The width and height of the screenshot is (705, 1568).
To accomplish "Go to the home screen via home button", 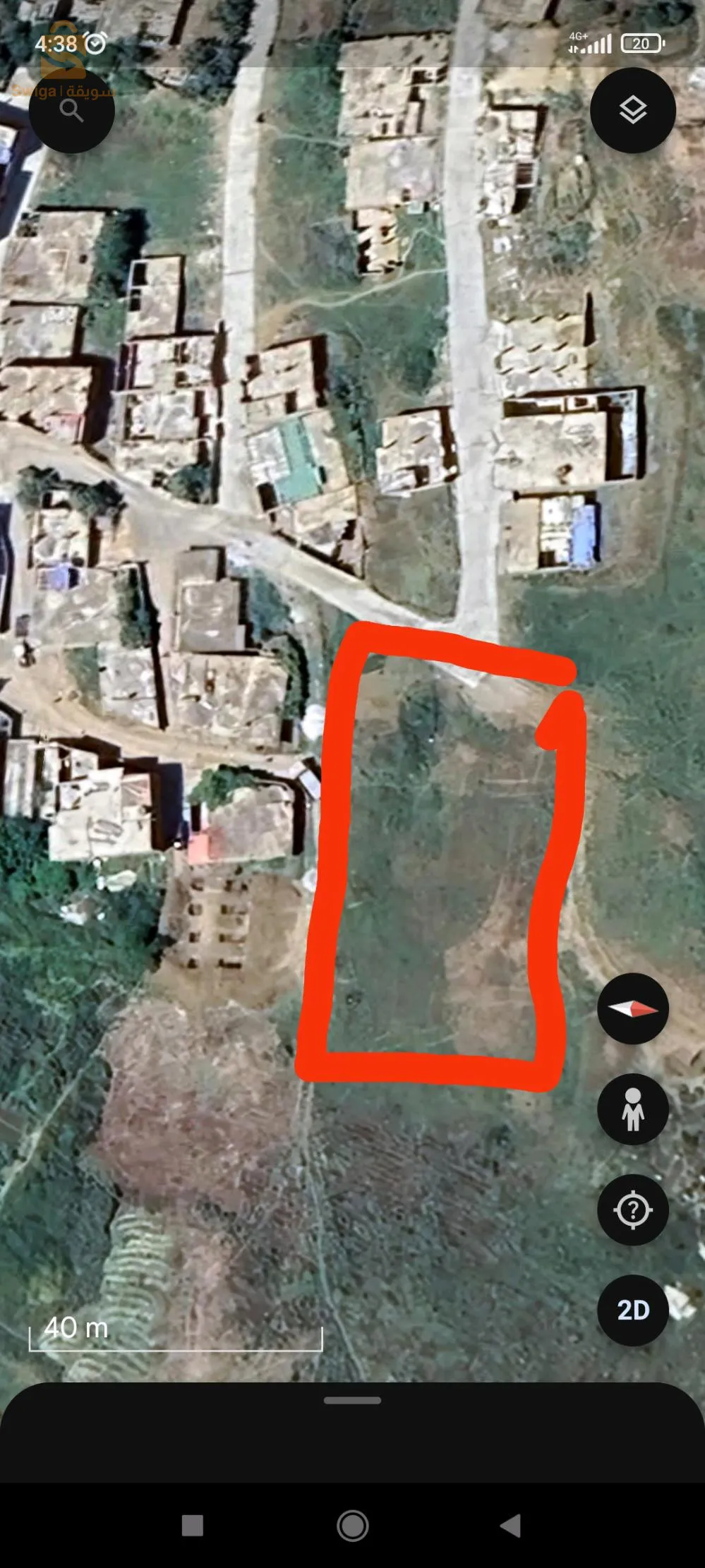I will tap(352, 1525).
